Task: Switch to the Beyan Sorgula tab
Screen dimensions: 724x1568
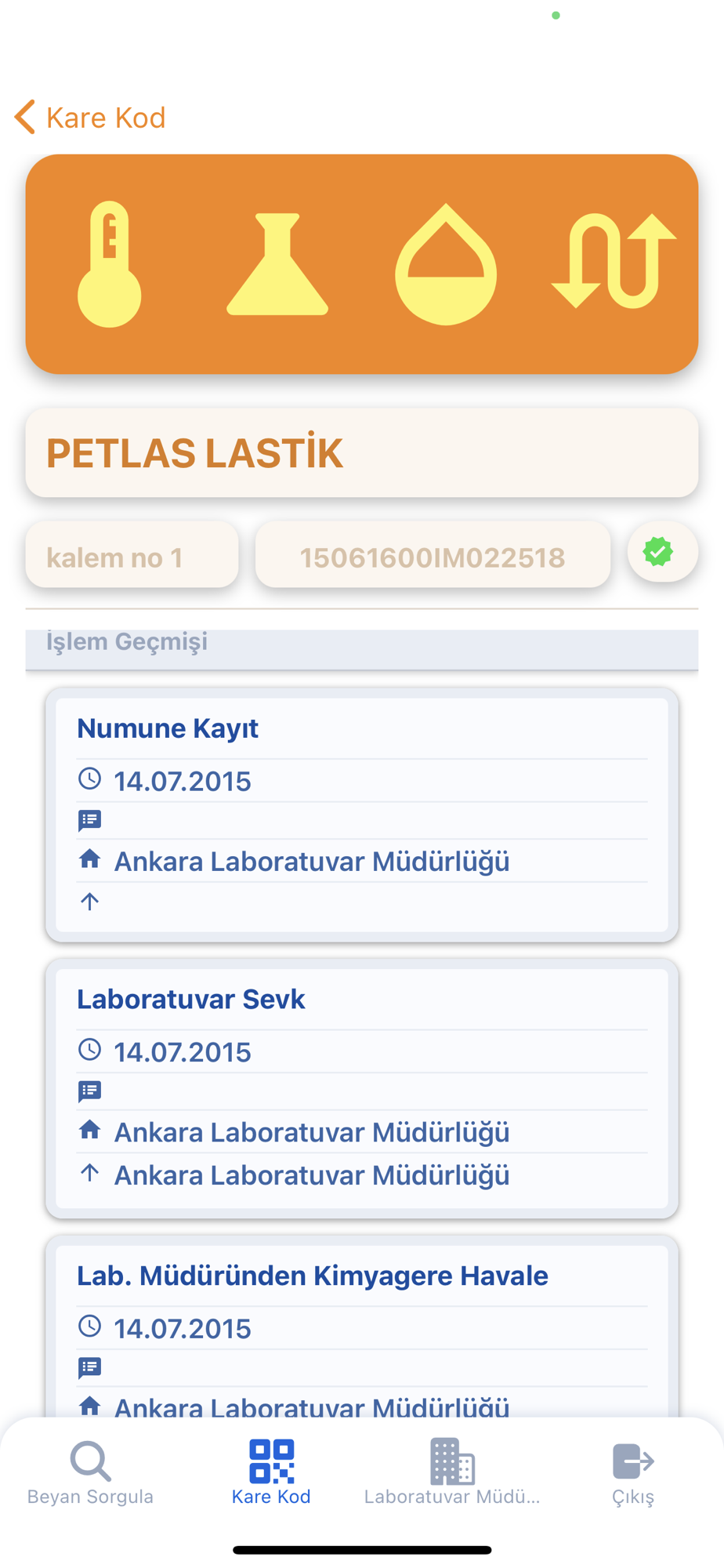Action: click(x=90, y=1472)
